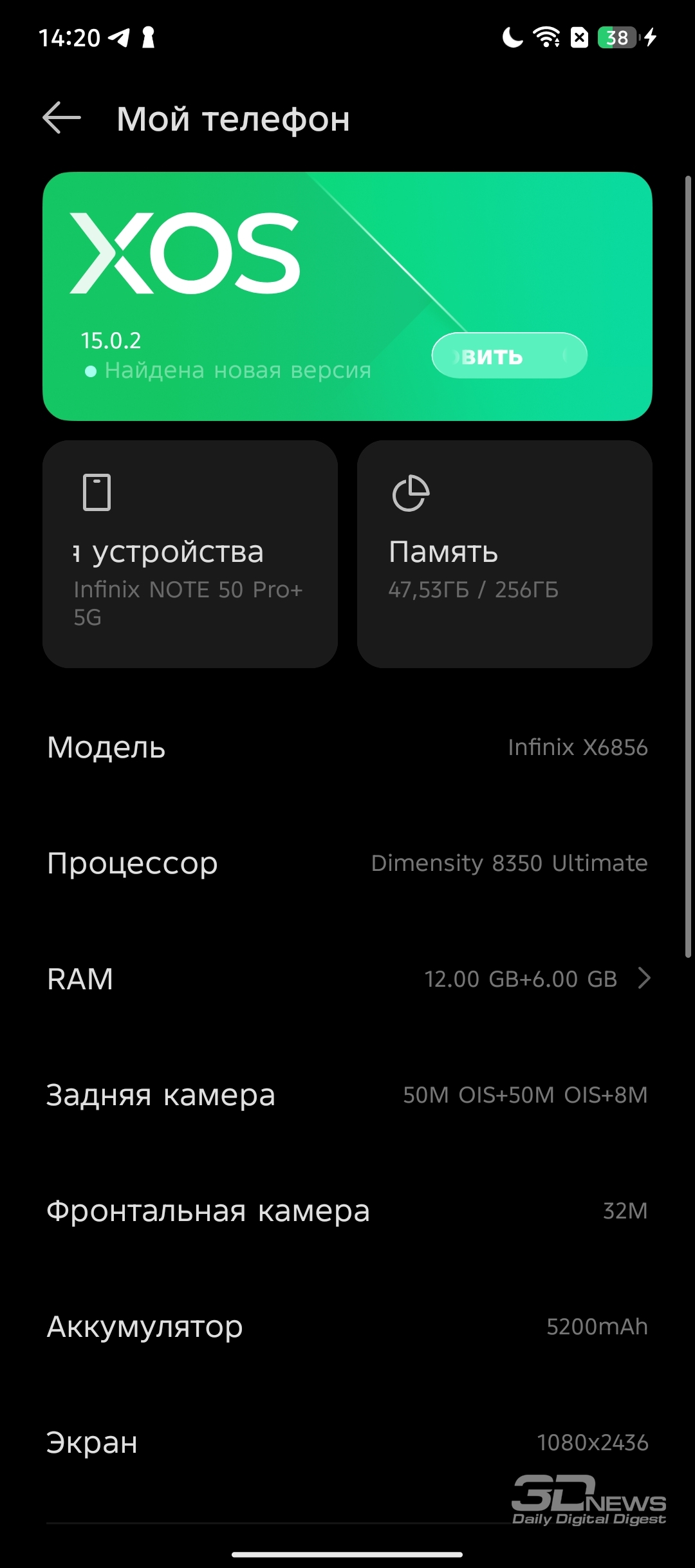Open the XOS 15.0.2 version card

coord(347,296)
